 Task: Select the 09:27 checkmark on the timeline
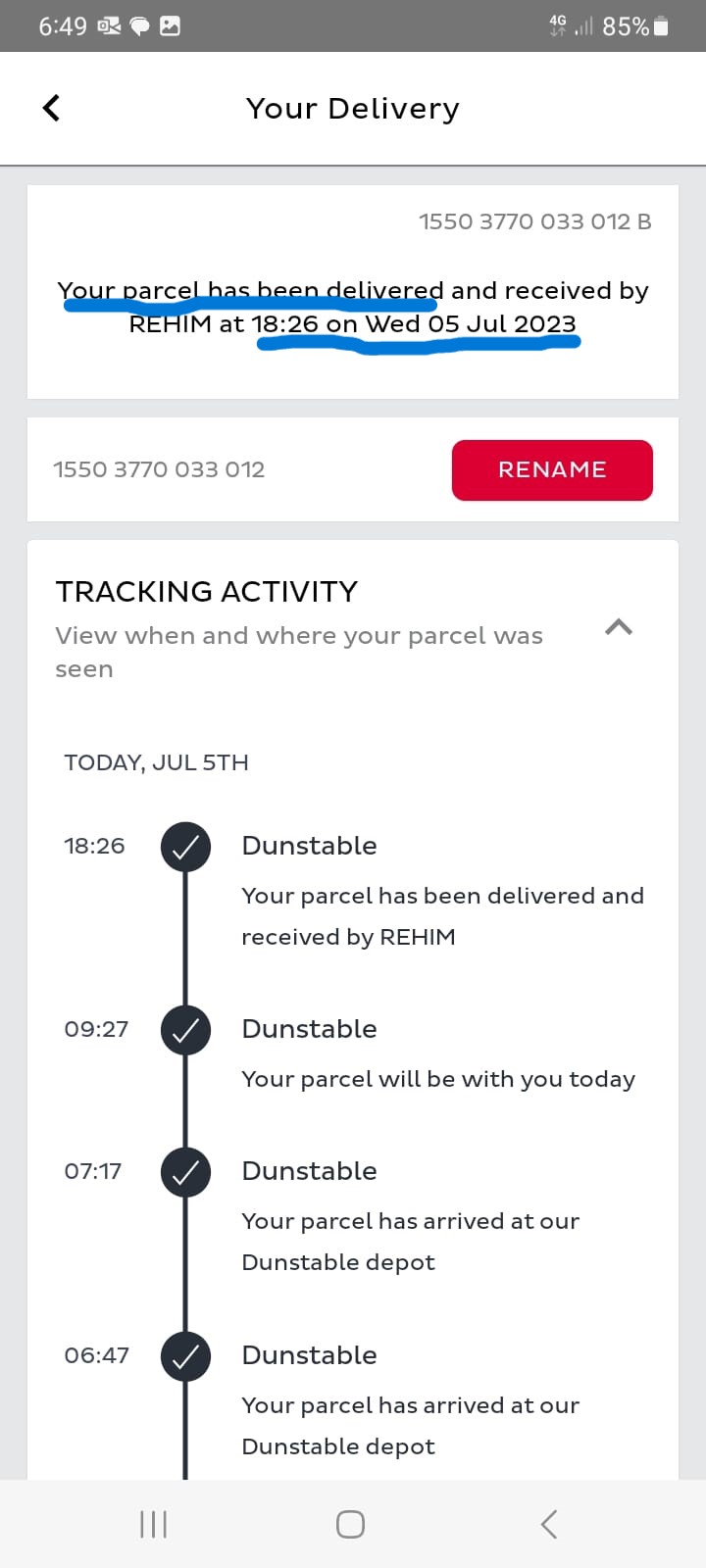185,1030
